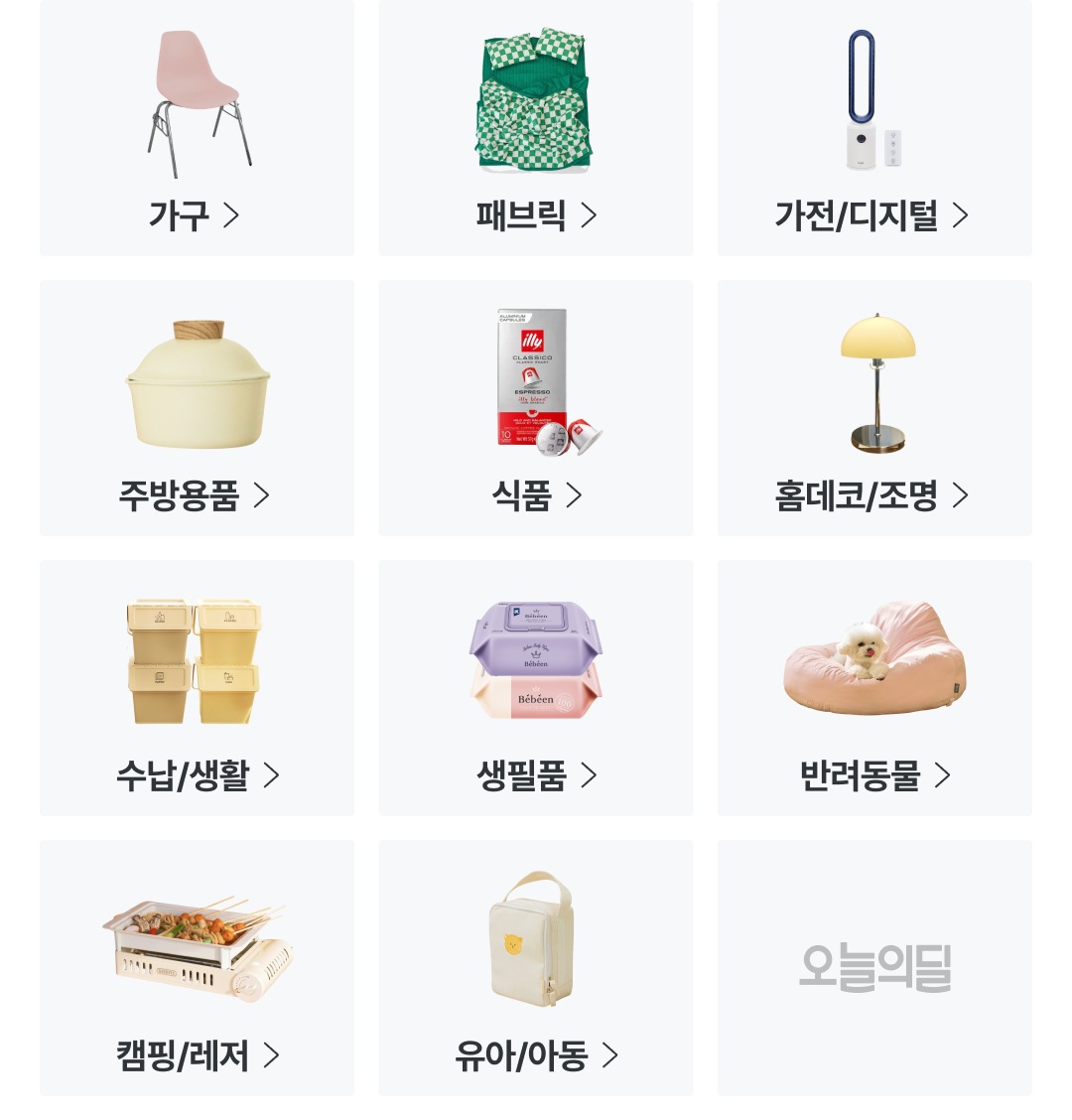The image size is (1072, 1120).
Task: Explore the 생필품 category
Action: pos(536,688)
